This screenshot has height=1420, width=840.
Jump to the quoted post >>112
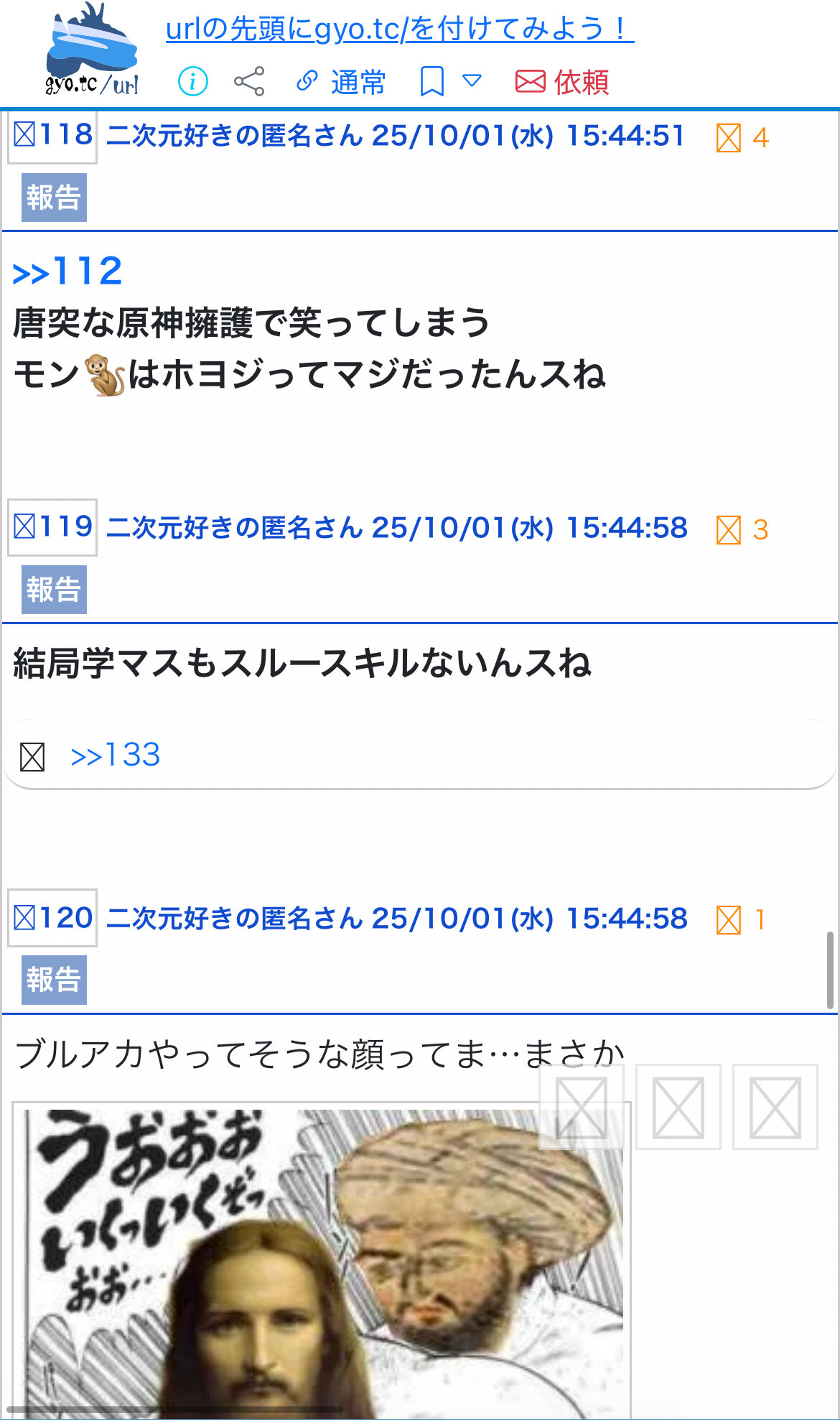tap(67, 272)
